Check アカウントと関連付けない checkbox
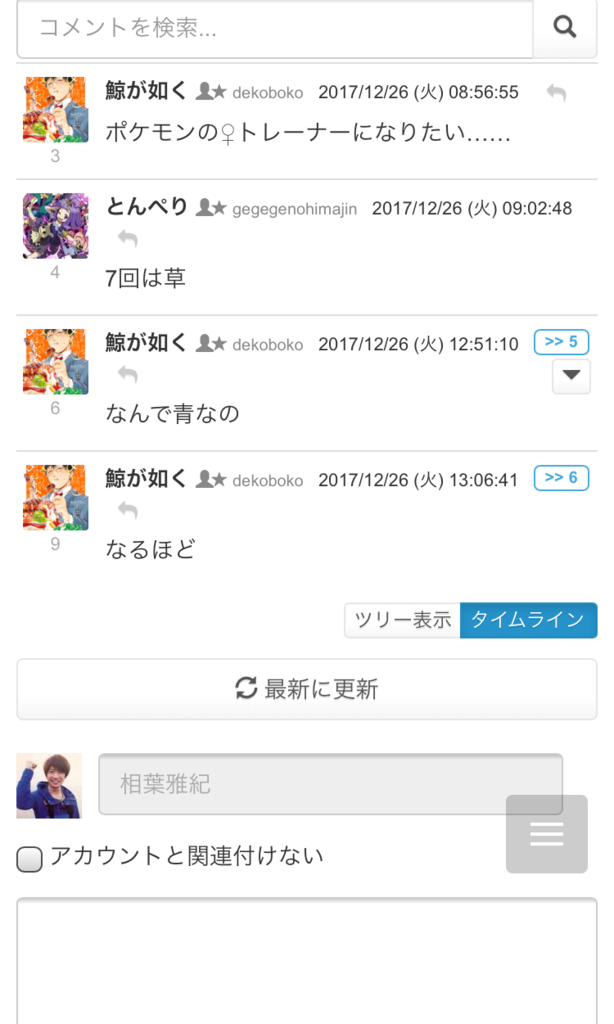614x1024 pixels. click(29, 859)
